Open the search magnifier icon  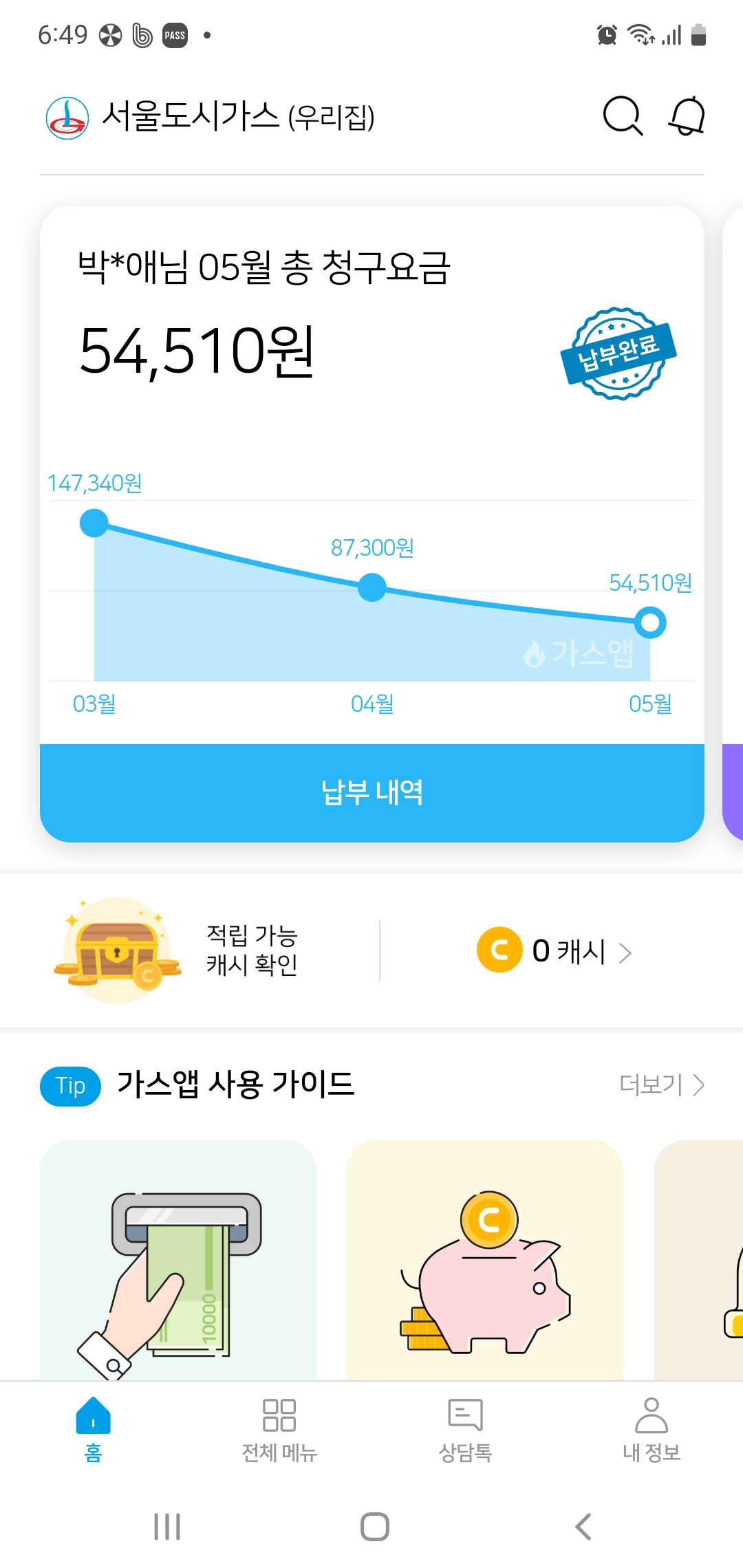coord(623,116)
